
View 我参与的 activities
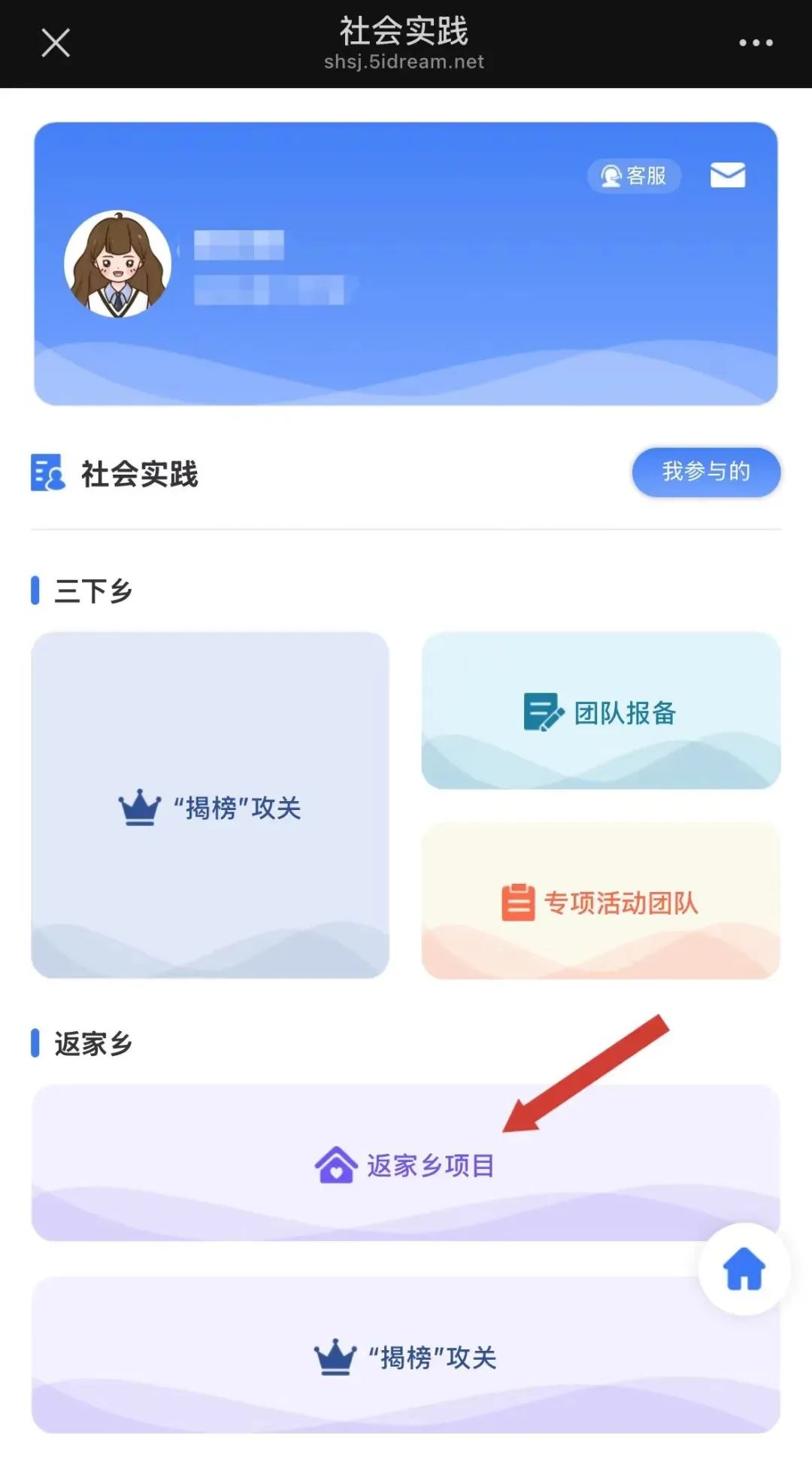tap(705, 472)
